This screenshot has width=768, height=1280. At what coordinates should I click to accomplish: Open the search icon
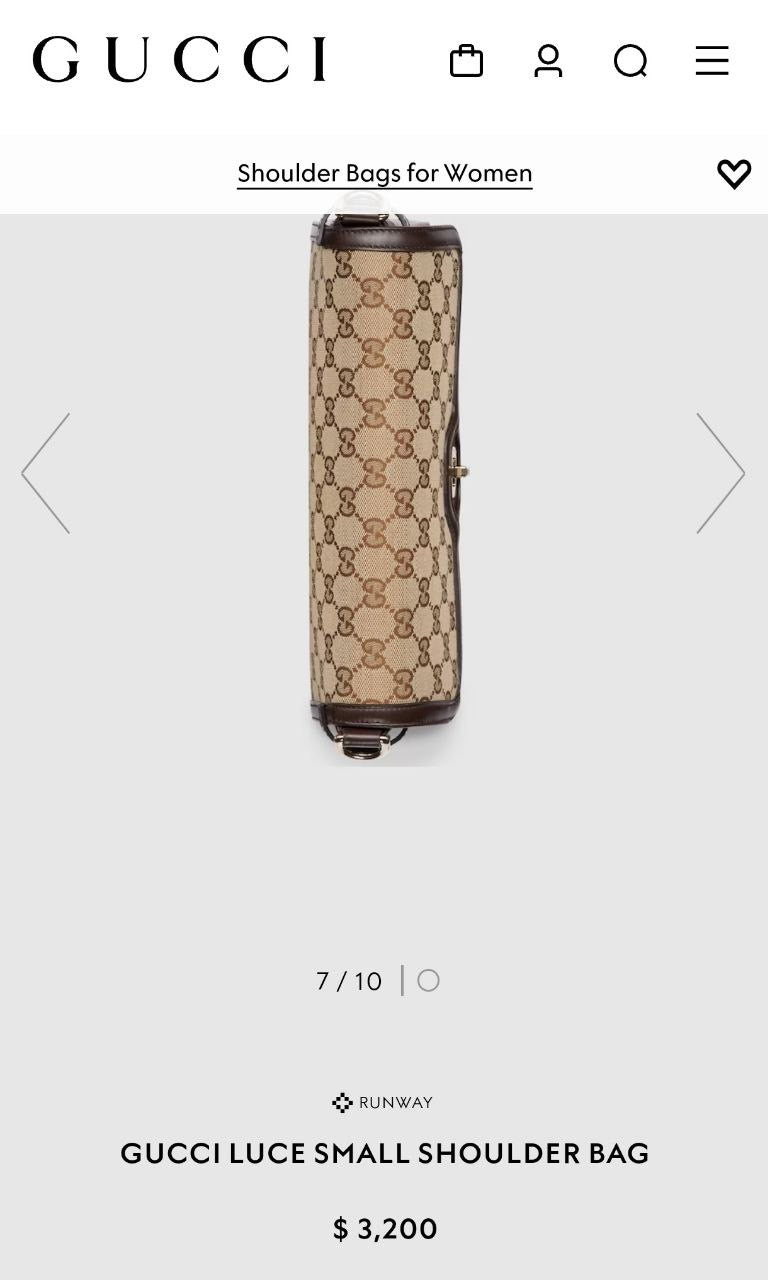[x=630, y=61]
